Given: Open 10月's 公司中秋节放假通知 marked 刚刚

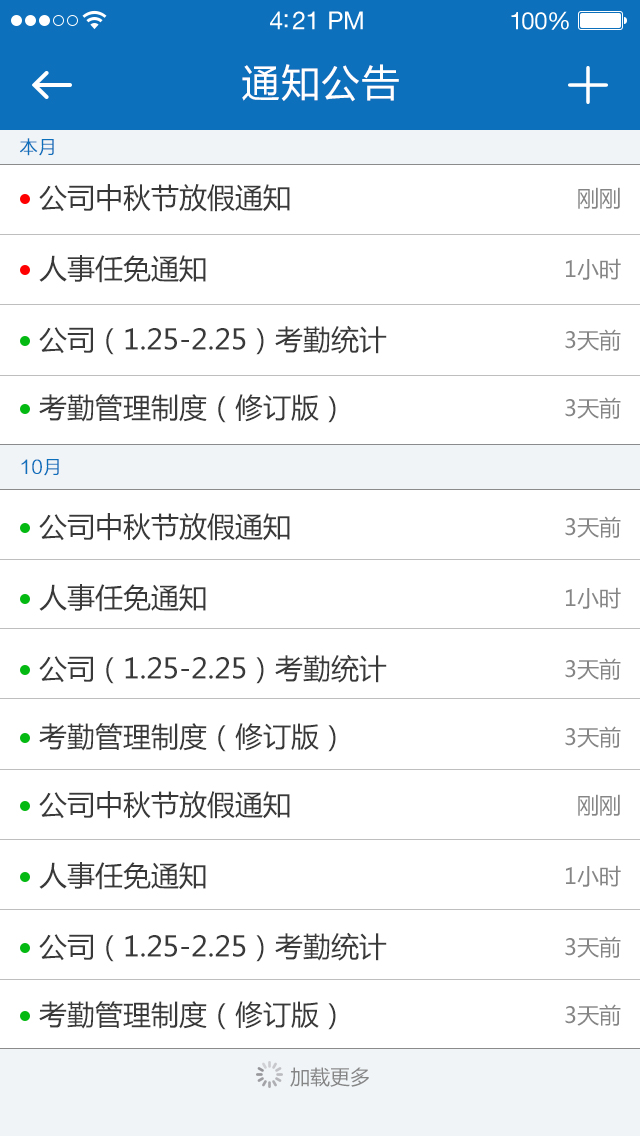Looking at the screenshot, I should click(x=320, y=805).
